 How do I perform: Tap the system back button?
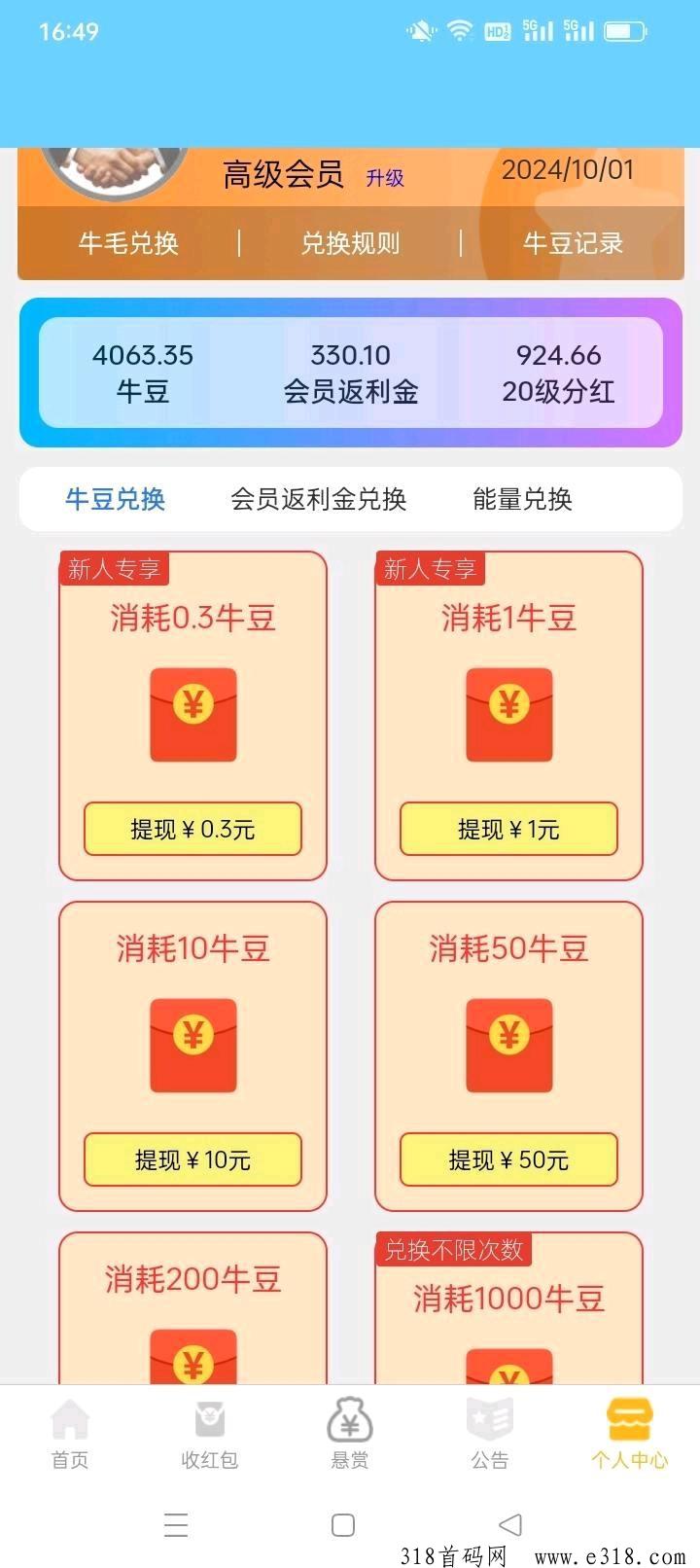tap(510, 1524)
